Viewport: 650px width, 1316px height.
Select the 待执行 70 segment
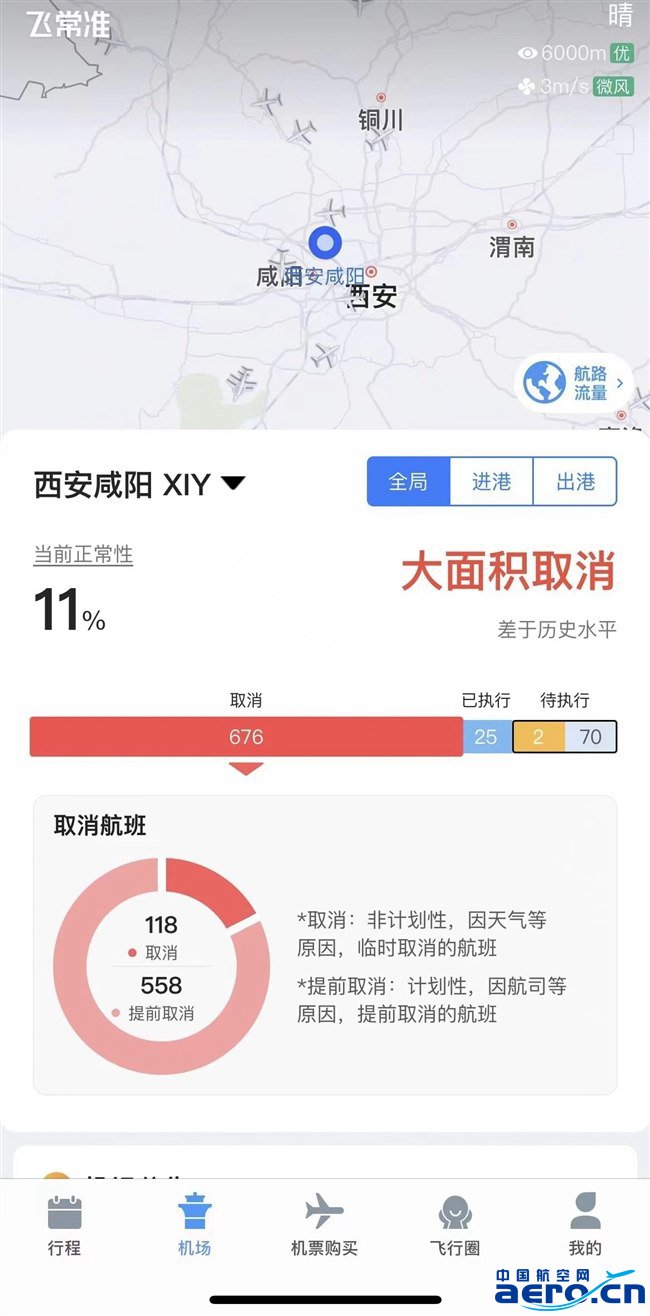(x=590, y=737)
